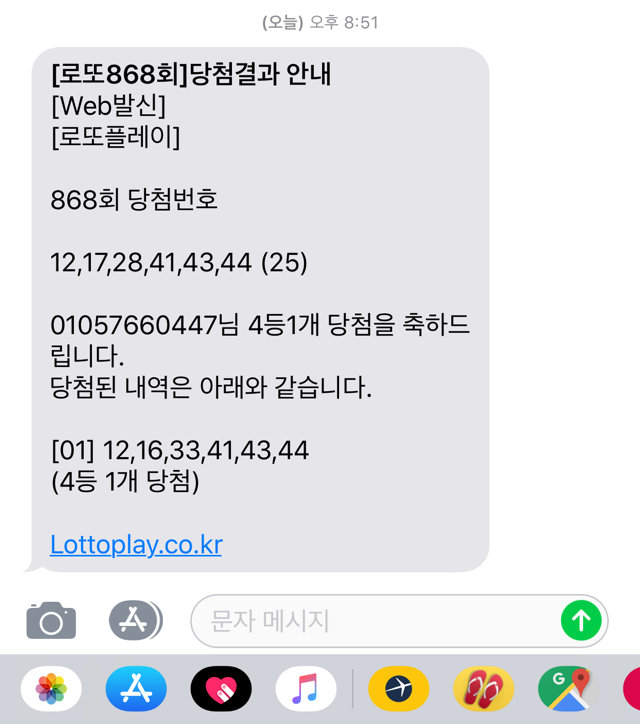This screenshot has height=724, width=642.
Task: Open the Photos iMessage app
Action: point(51,689)
